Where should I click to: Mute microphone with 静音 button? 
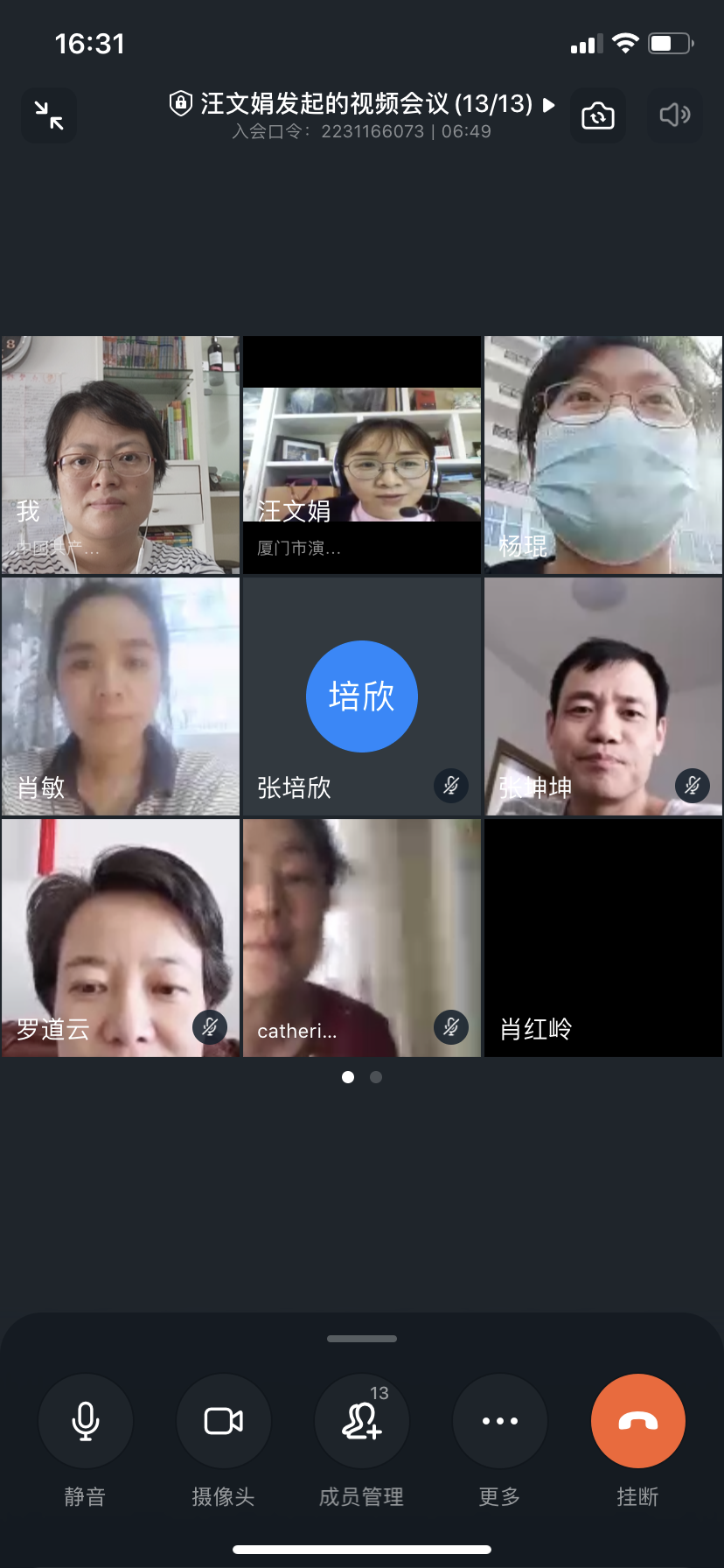[x=86, y=1421]
